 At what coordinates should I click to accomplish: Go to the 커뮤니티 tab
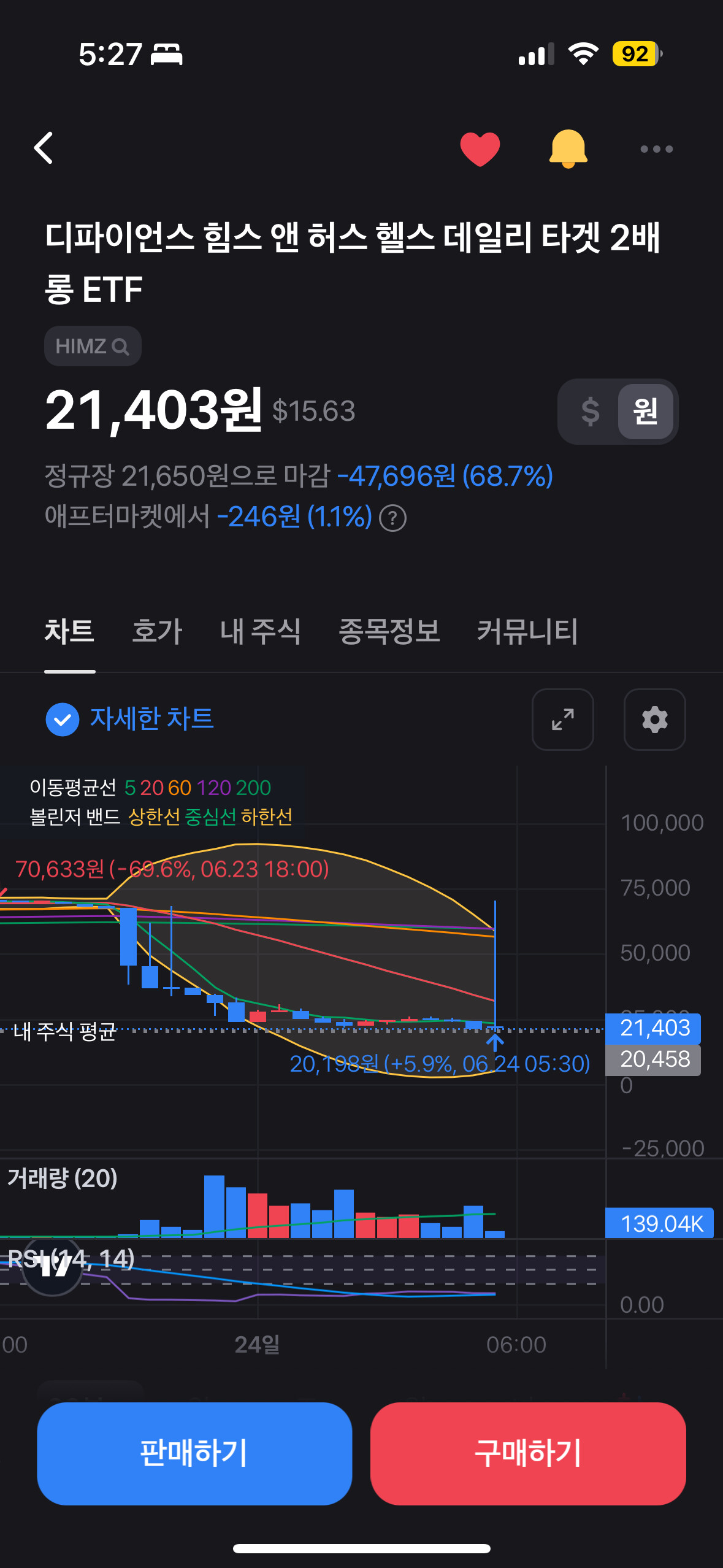click(x=527, y=631)
